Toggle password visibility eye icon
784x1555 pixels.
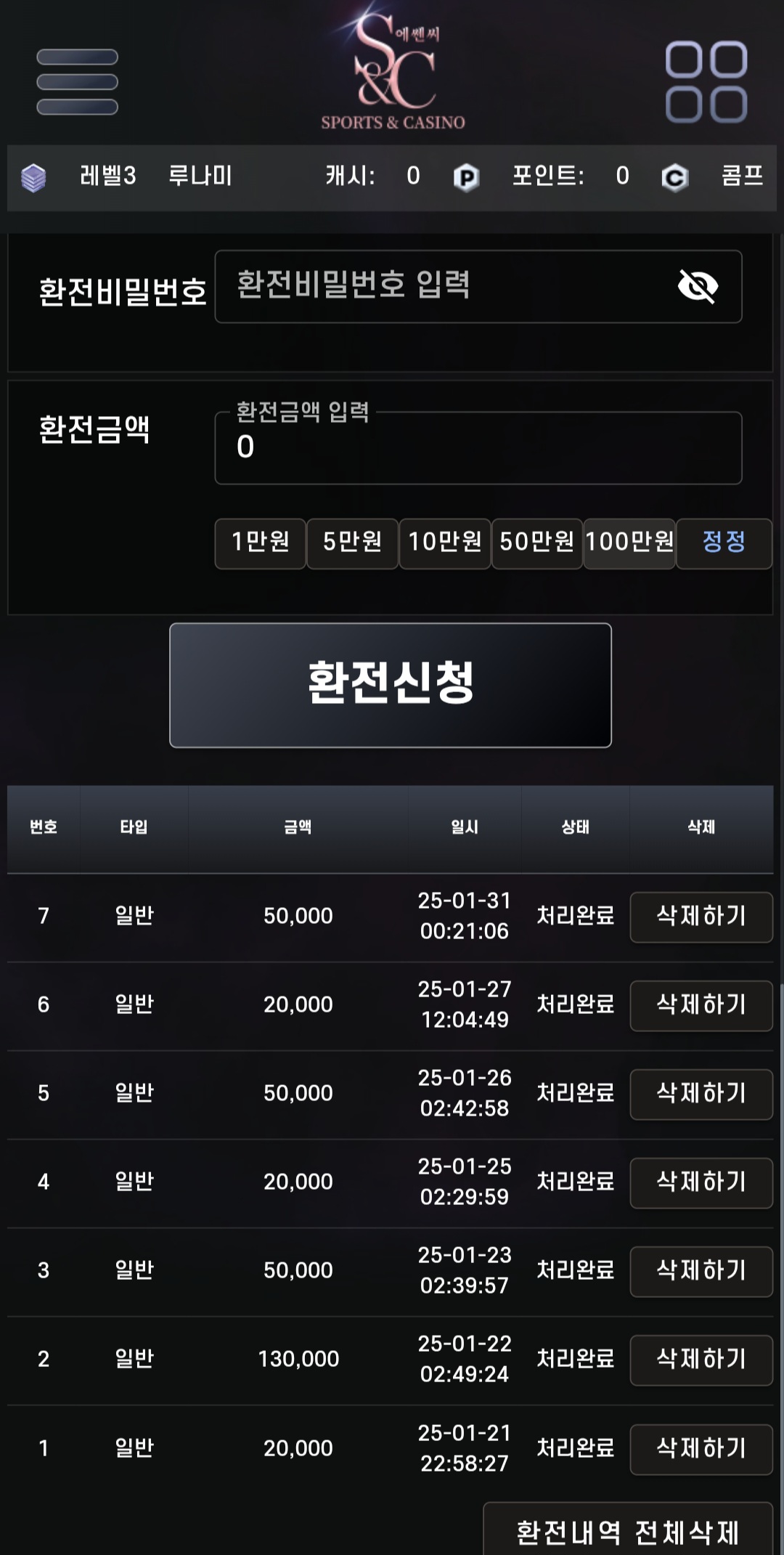coord(698,285)
